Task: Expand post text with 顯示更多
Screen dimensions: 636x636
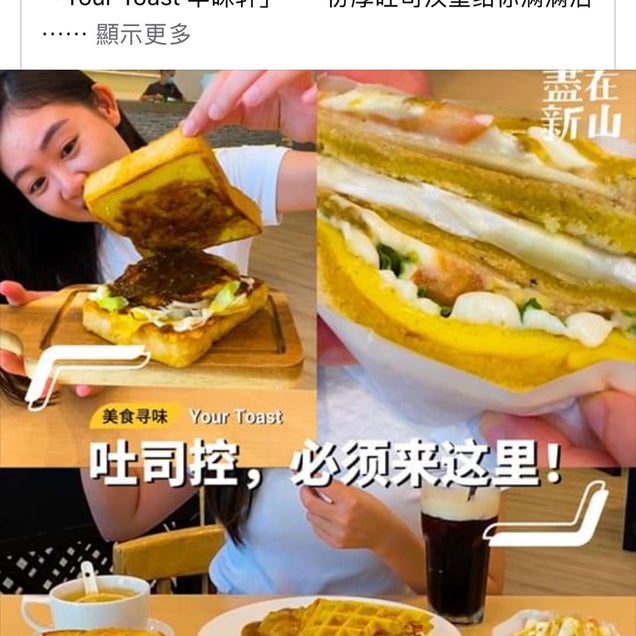Action: [x=143, y=35]
